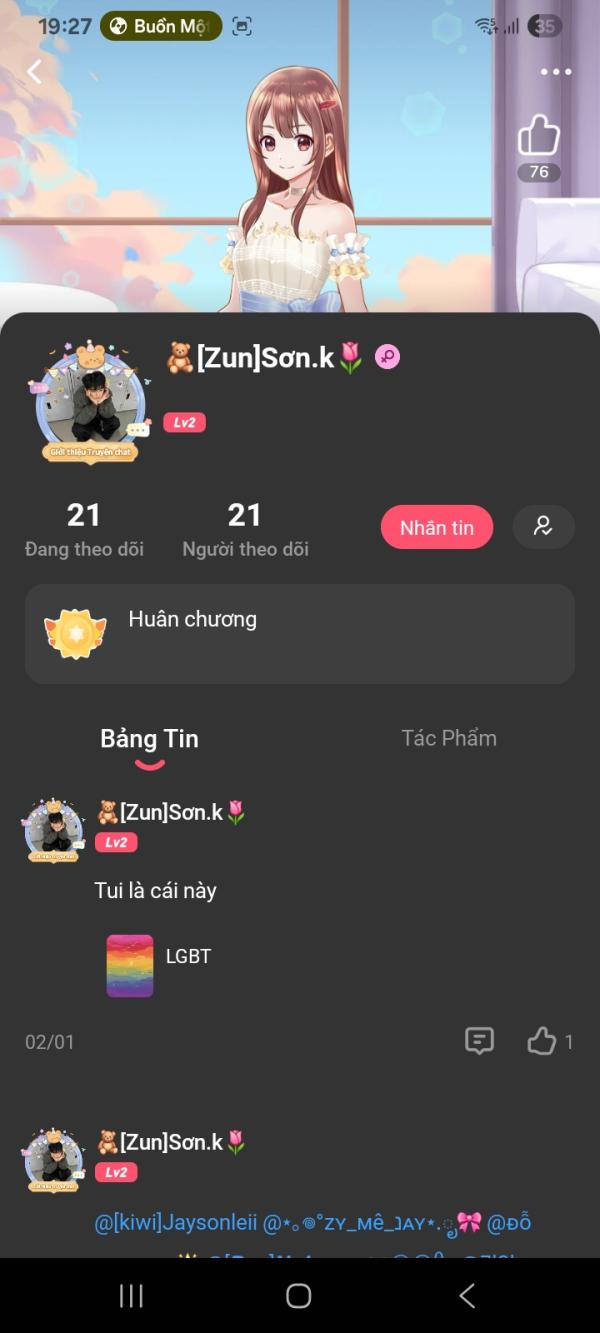
Task: Open the @[kiwi]Jaysonleii mention
Action: coord(175,1223)
